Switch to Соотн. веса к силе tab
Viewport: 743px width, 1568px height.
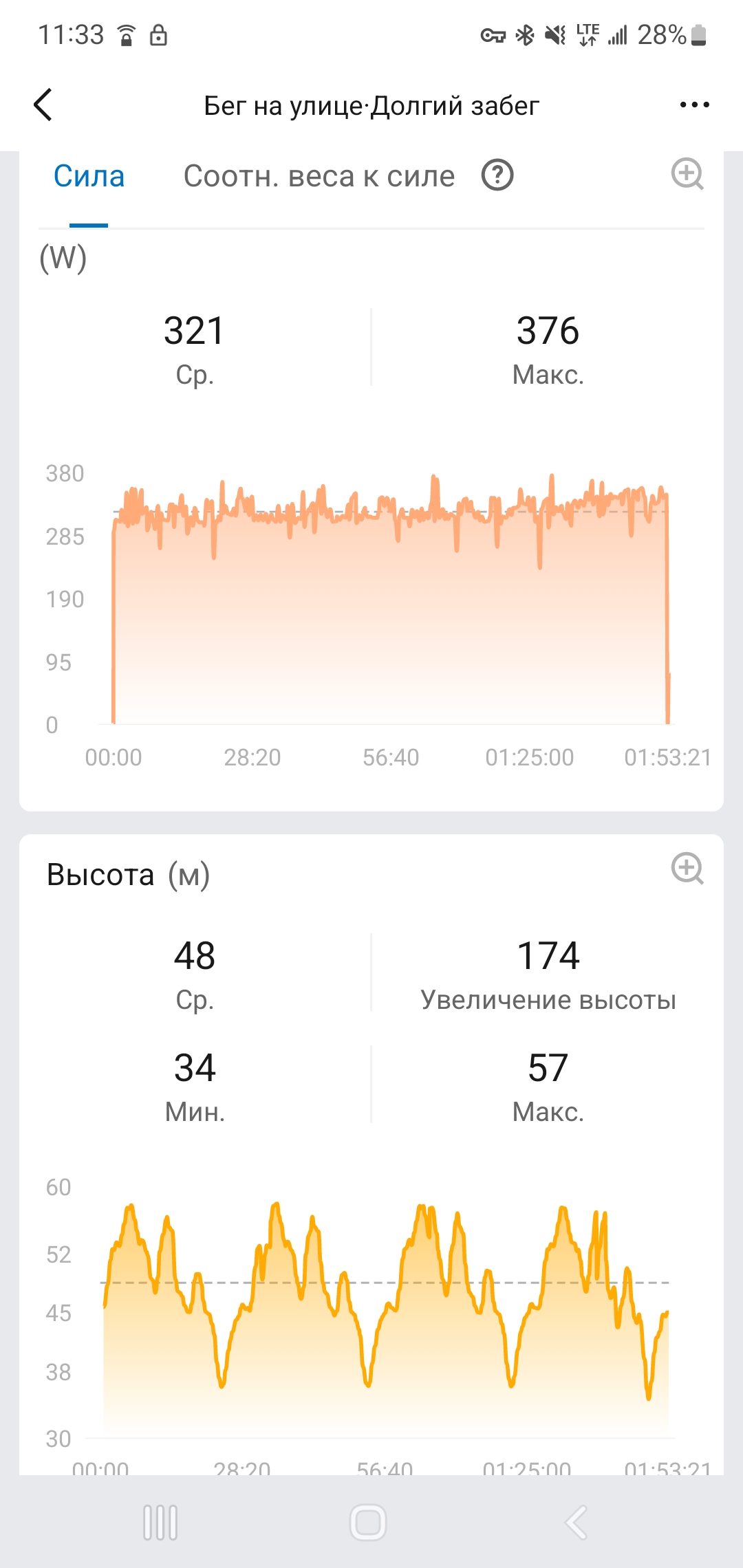319,177
